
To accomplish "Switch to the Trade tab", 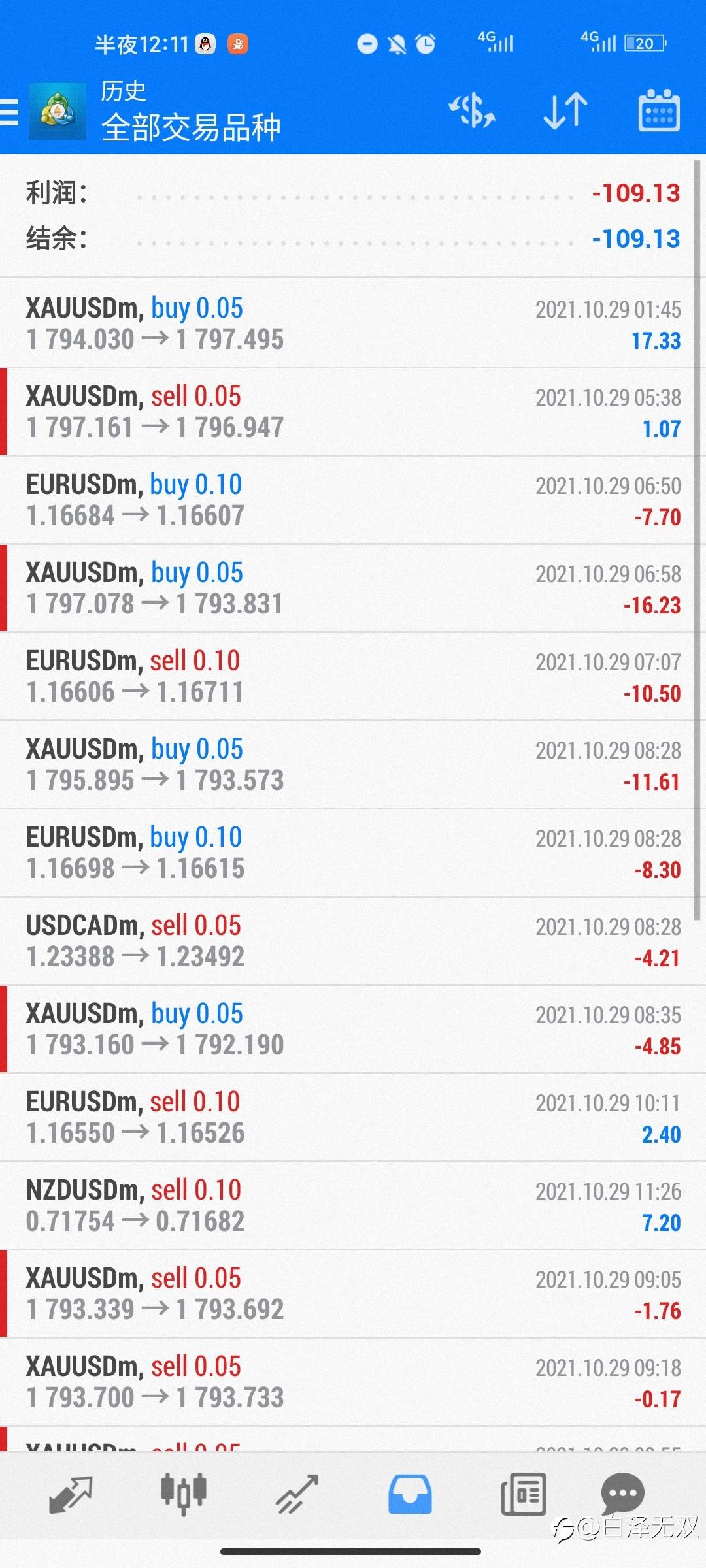I will tap(297, 1494).
